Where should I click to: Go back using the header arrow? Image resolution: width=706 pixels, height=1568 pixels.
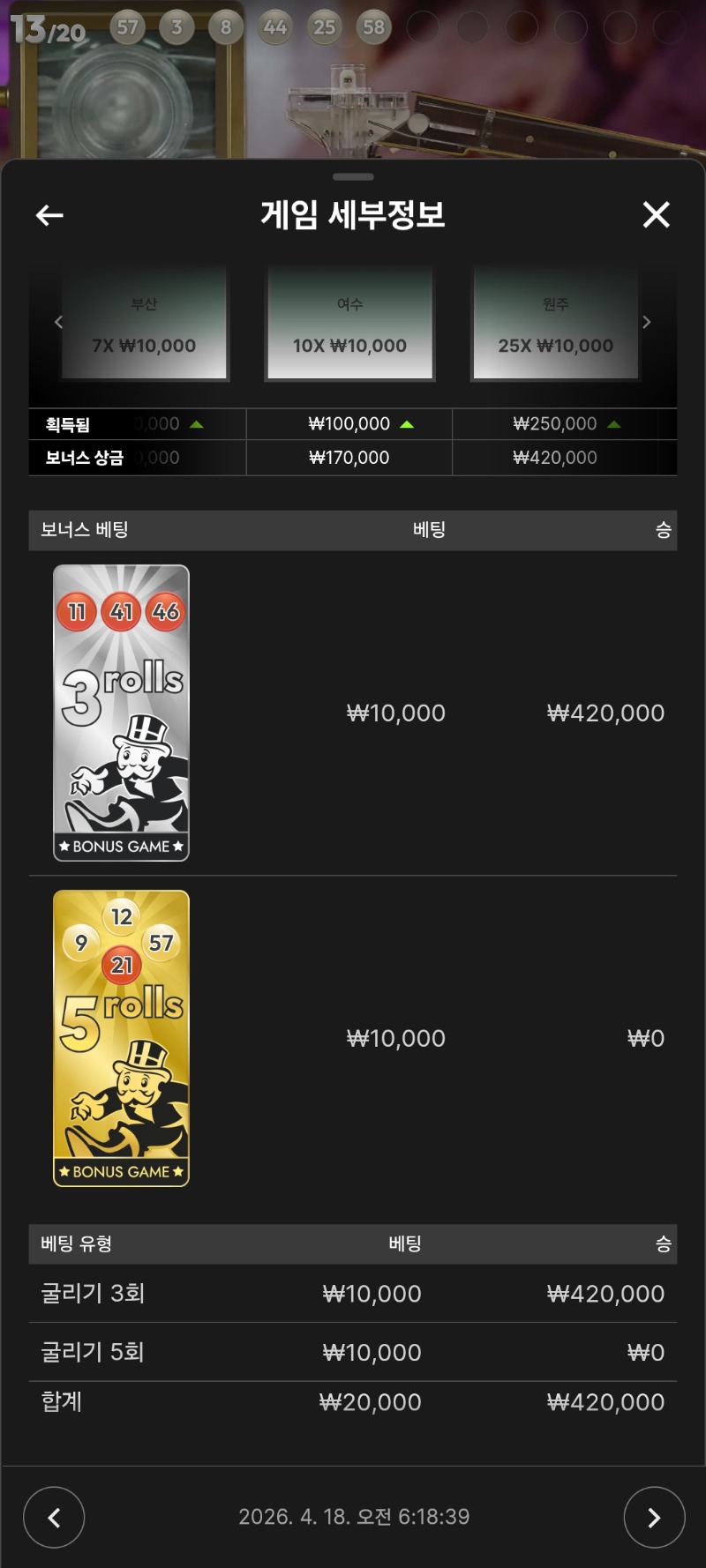coord(49,215)
